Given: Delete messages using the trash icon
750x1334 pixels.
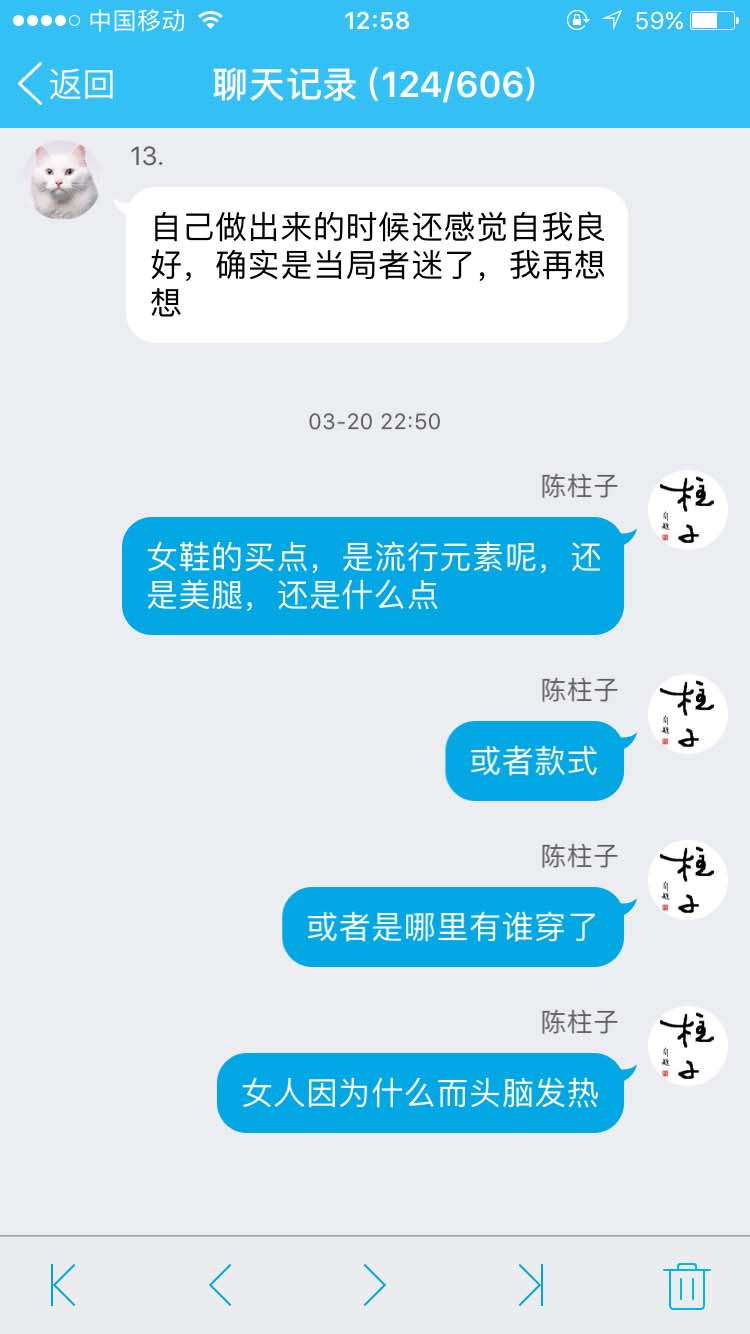Looking at the screenshot, I should click(x=688, y=1289).
